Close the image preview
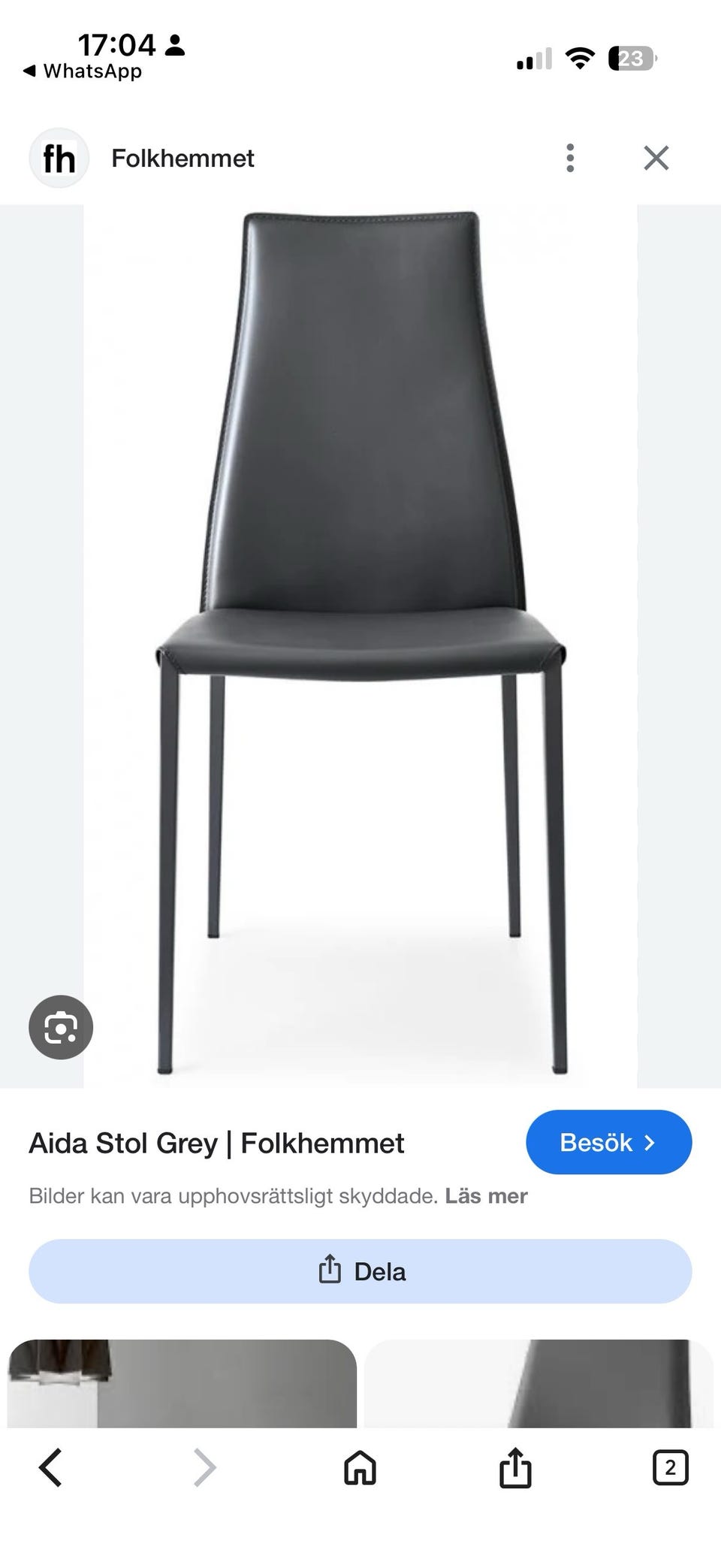The width and height of the screenshot is (721, 1568). [656, 159]
